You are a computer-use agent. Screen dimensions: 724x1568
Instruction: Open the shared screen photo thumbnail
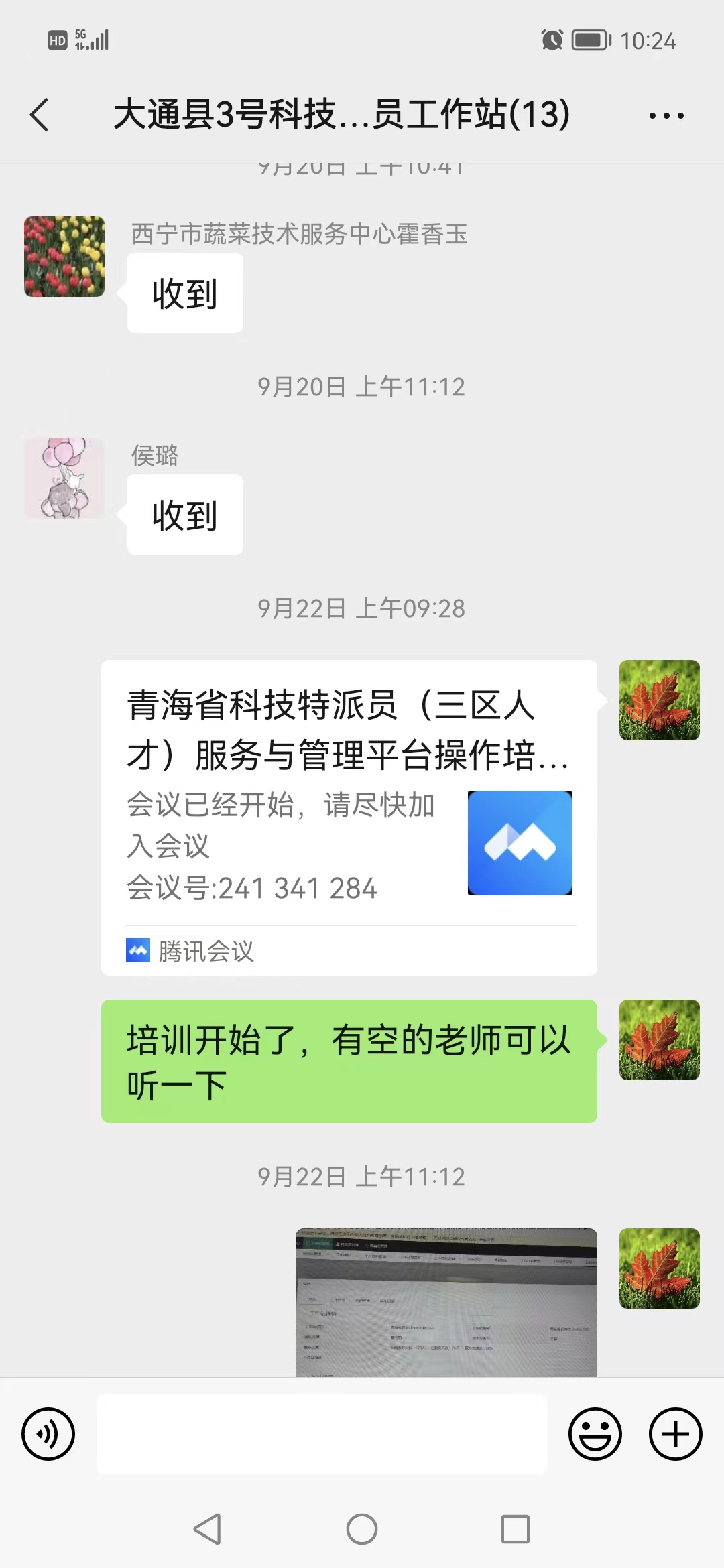446,1302
